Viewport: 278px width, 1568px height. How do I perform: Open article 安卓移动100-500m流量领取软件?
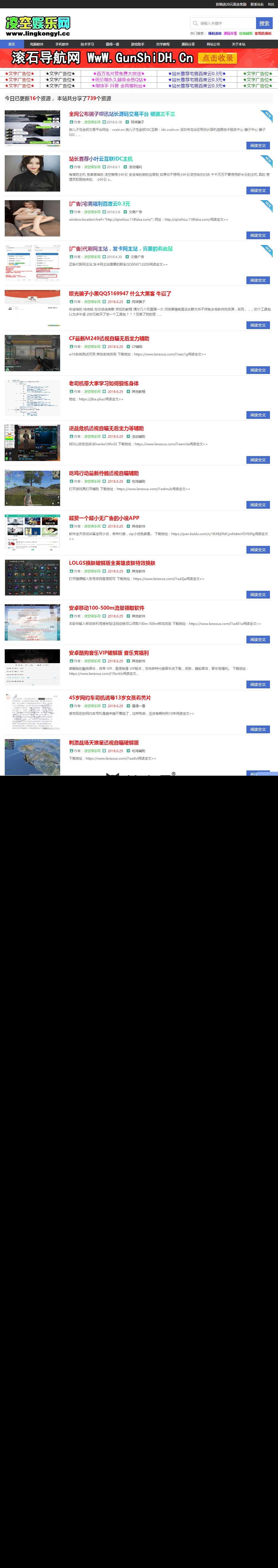106,608
